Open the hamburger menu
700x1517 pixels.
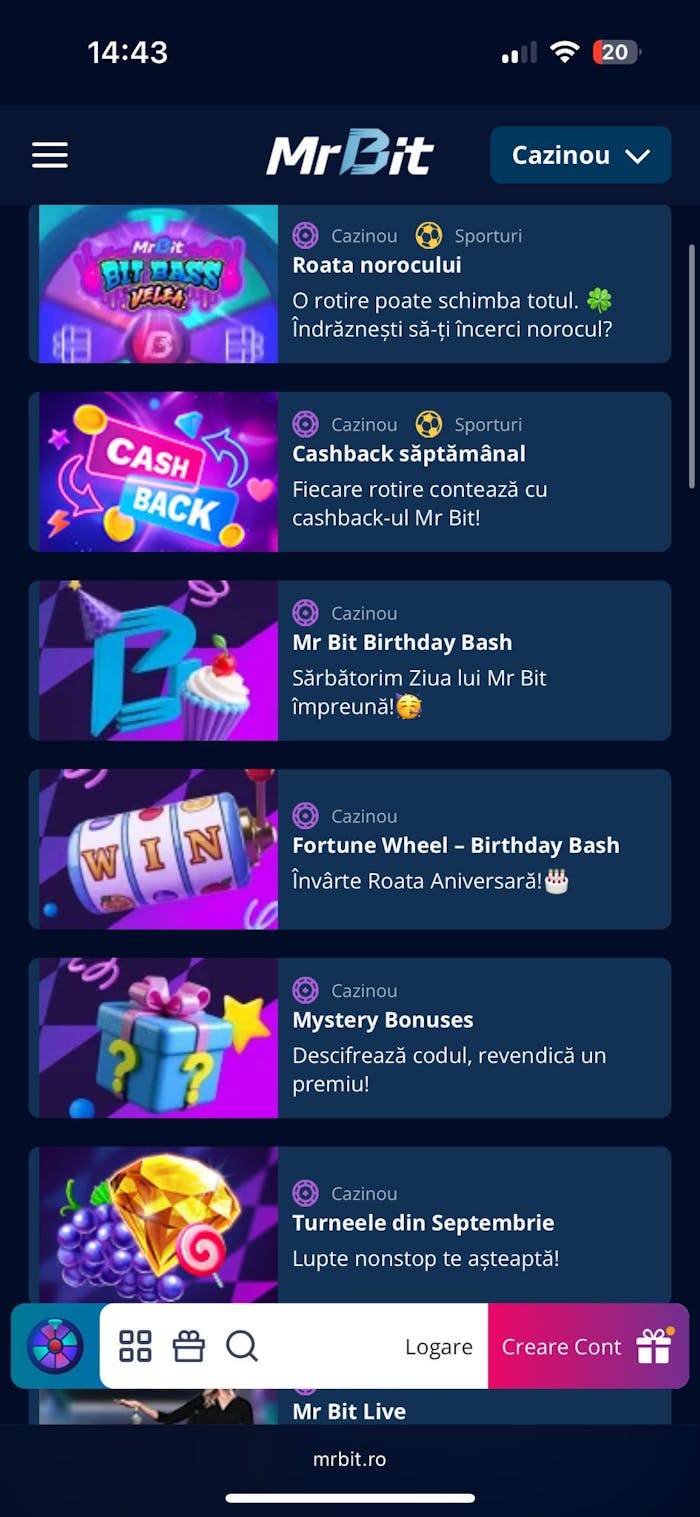click(50, 155)
